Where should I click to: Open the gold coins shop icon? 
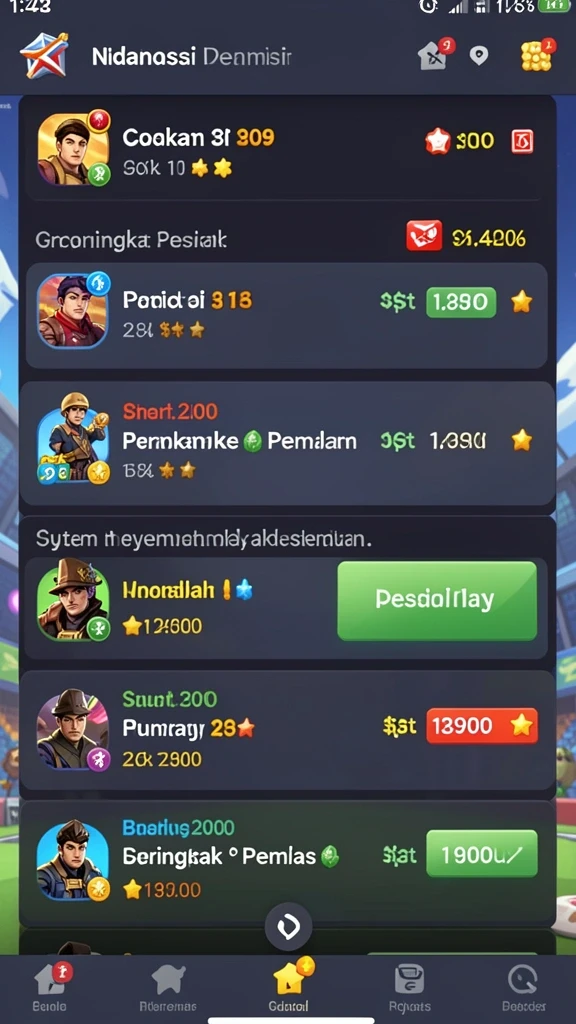[x=537, y=56]
